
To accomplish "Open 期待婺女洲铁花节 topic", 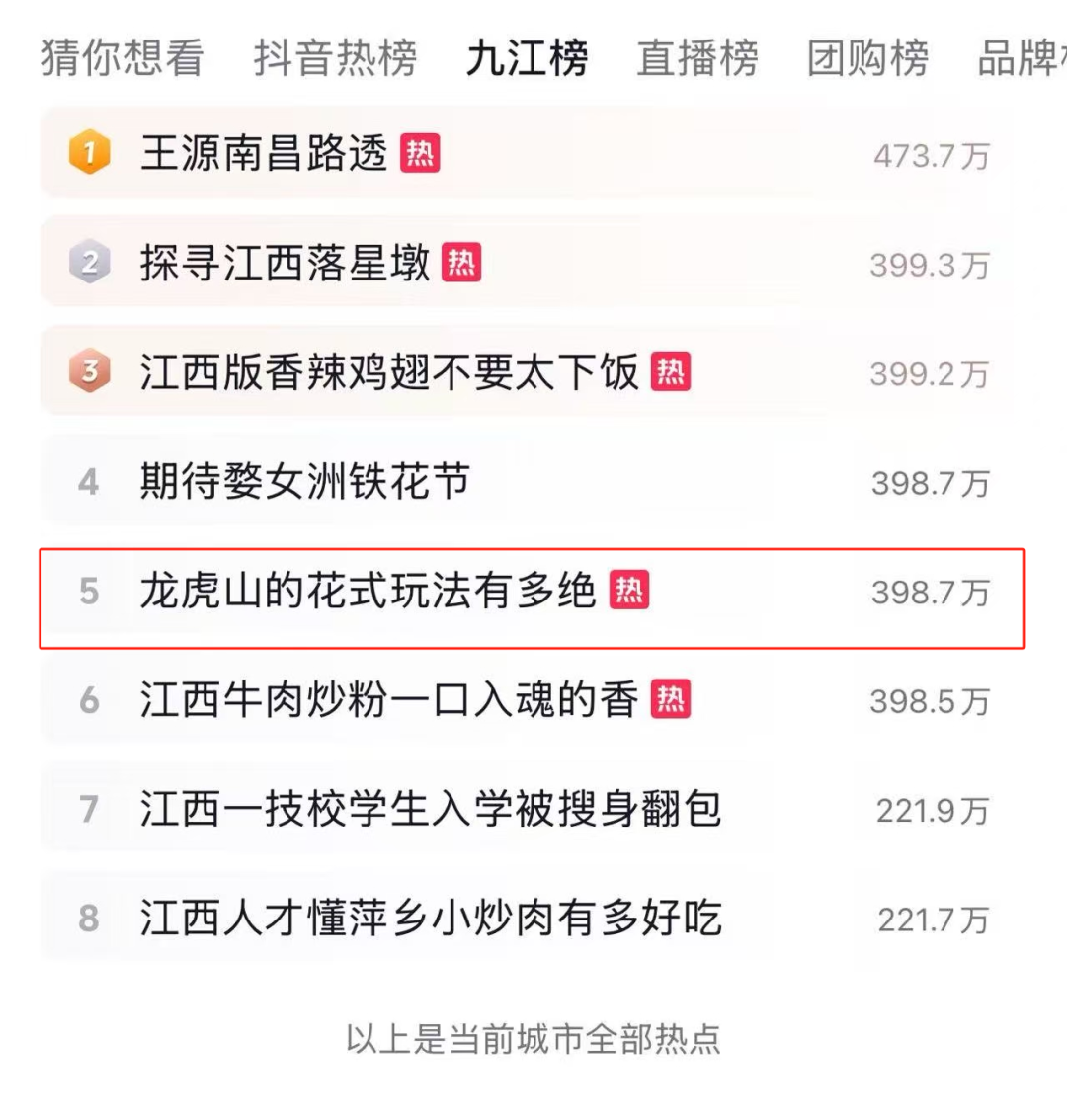I will [x=304, y=482].
